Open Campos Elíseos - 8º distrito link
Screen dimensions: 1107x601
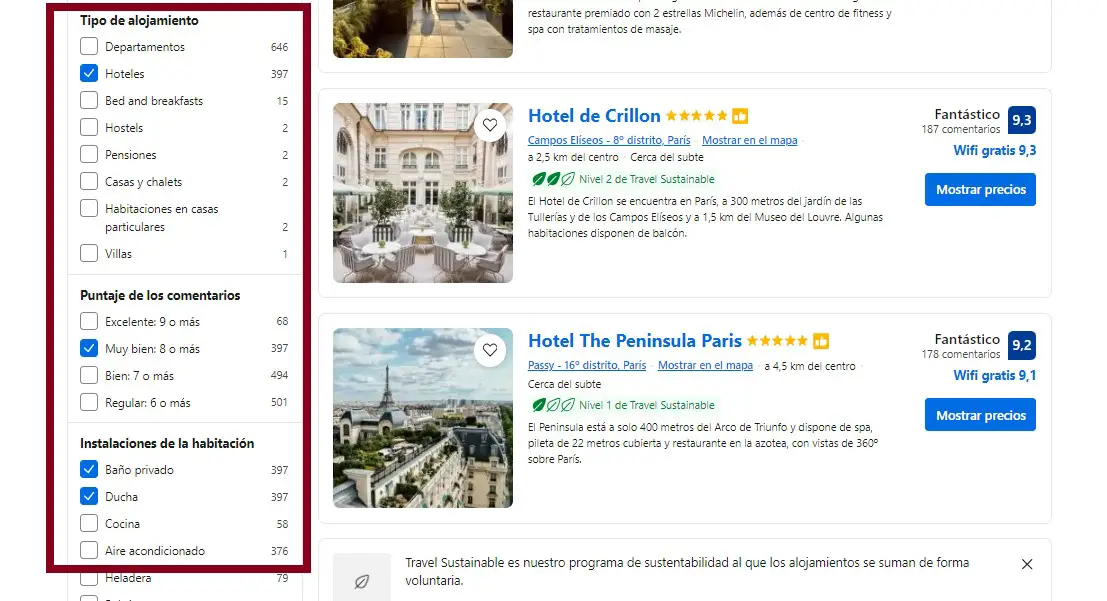pos(608,141)
